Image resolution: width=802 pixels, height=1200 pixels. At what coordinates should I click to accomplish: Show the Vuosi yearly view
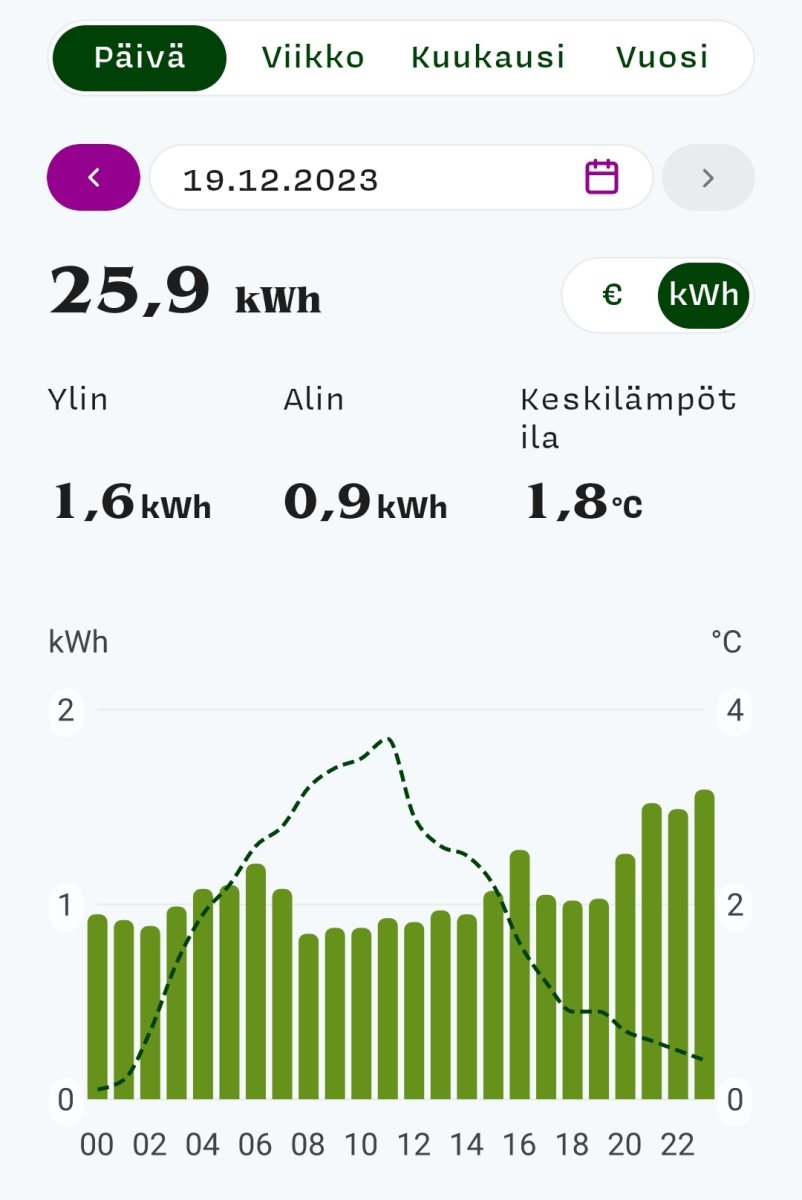[662, 58]
